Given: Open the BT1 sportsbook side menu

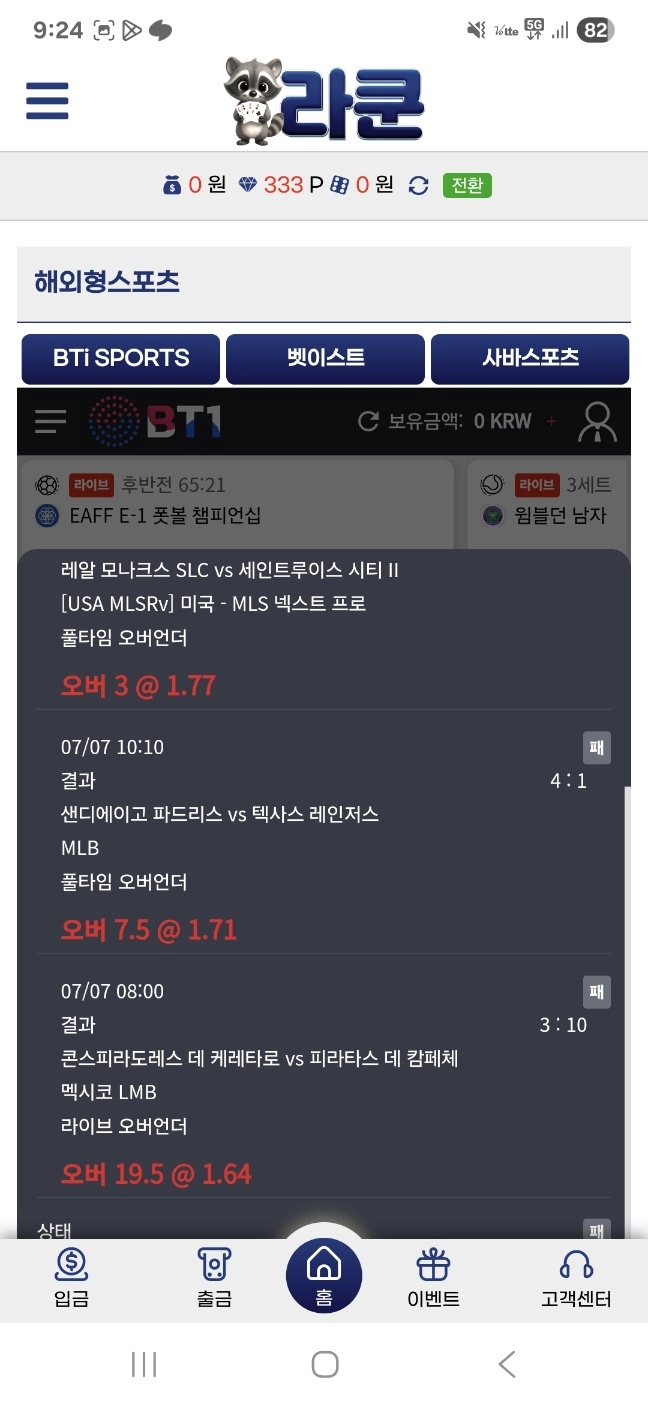Looking at the screenshot, I should pos(50,421).
